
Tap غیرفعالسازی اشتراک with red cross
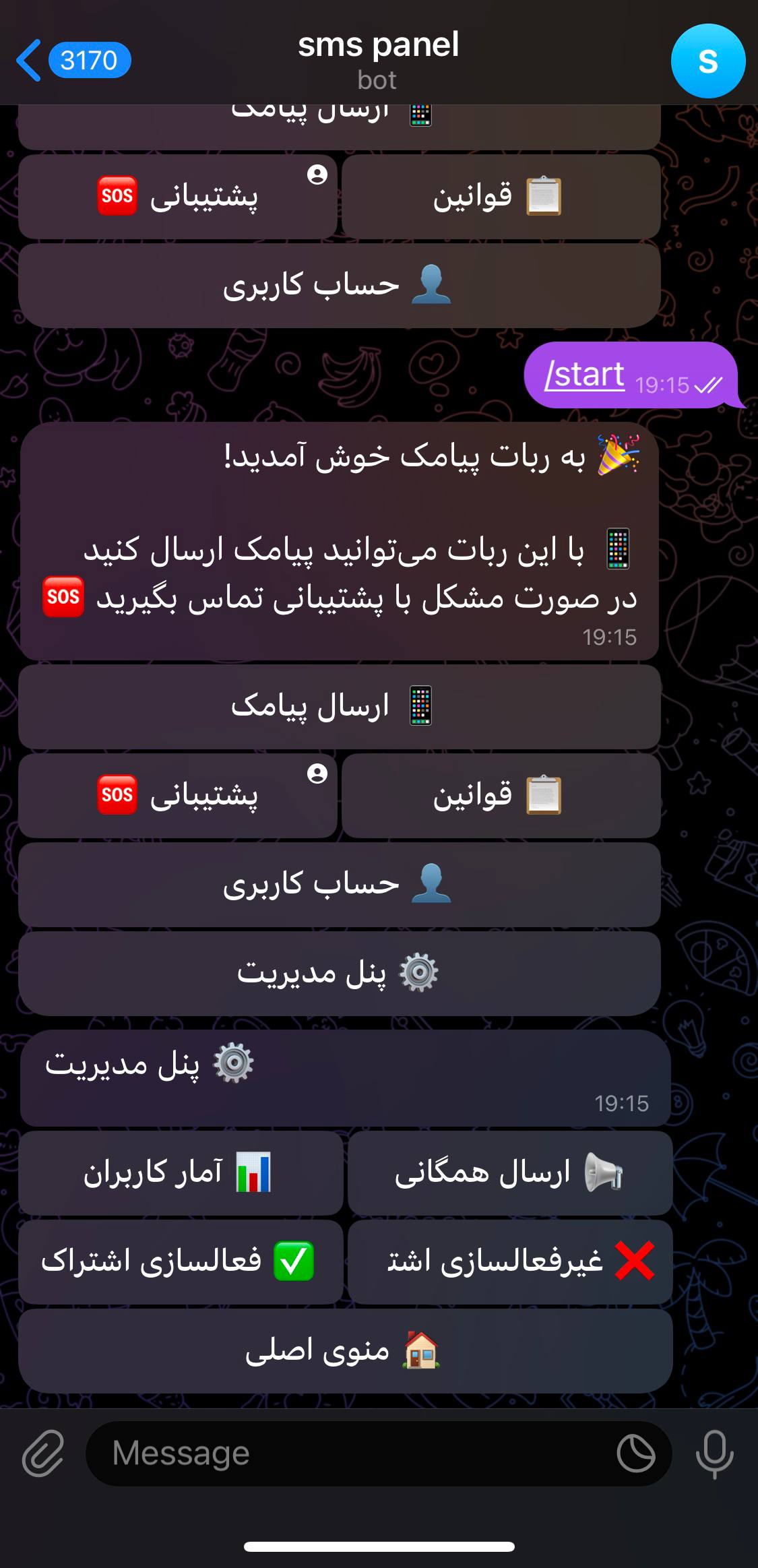click(x=510, y=1262)
